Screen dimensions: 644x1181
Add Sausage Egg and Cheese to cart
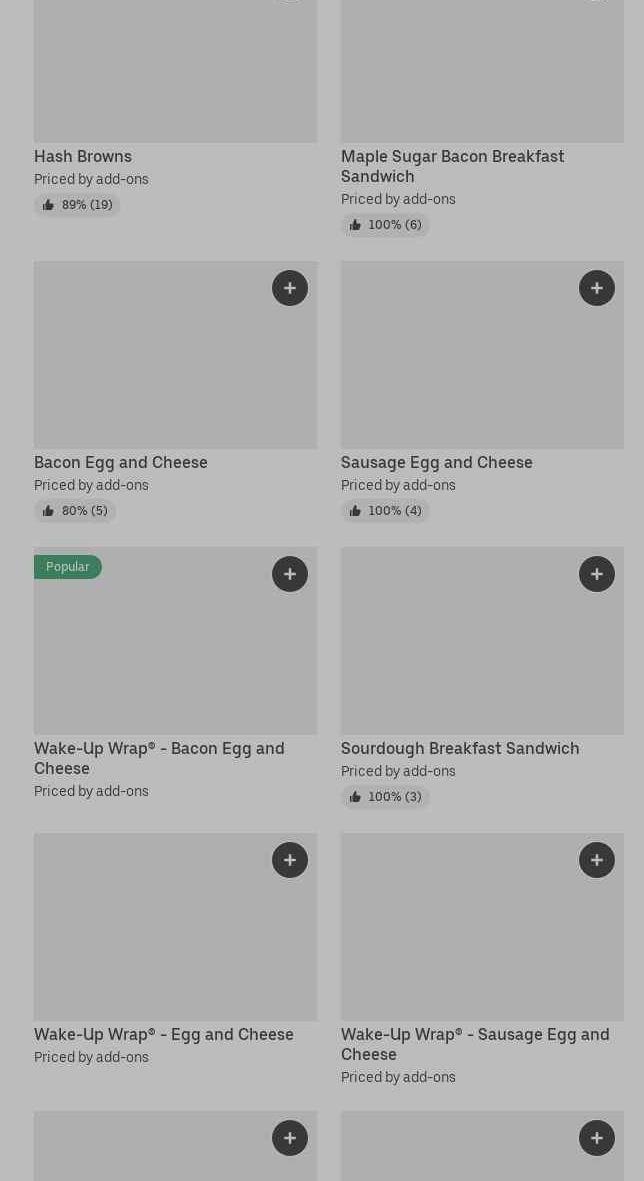pyautogui.click(x=597, y=288)
